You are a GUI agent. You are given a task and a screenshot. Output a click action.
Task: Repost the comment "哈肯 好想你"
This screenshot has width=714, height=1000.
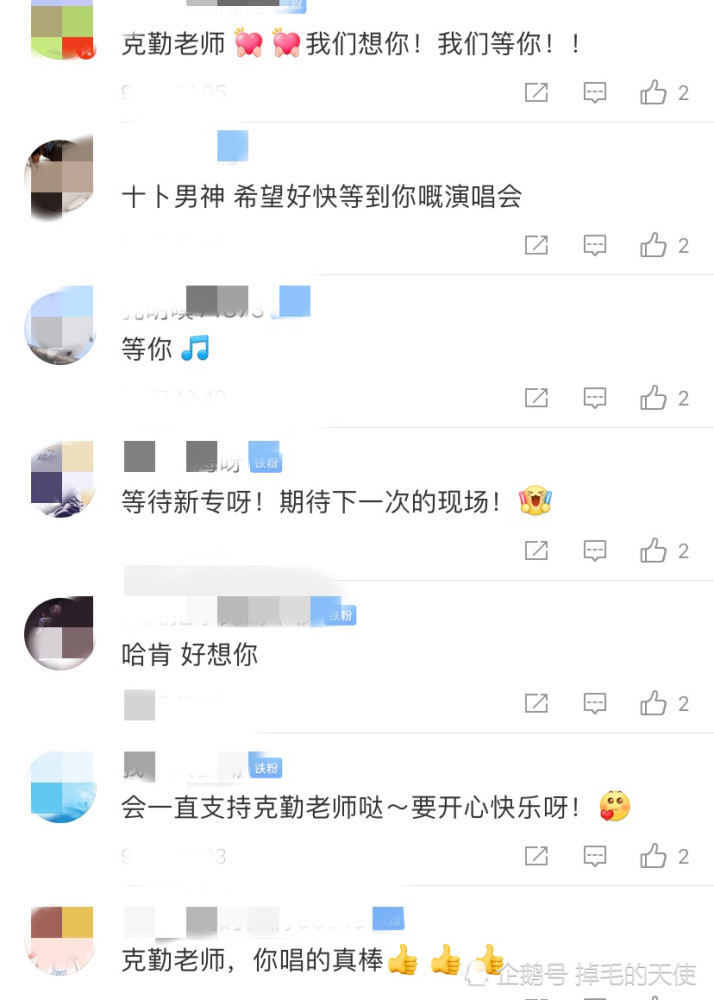[537, 704]
